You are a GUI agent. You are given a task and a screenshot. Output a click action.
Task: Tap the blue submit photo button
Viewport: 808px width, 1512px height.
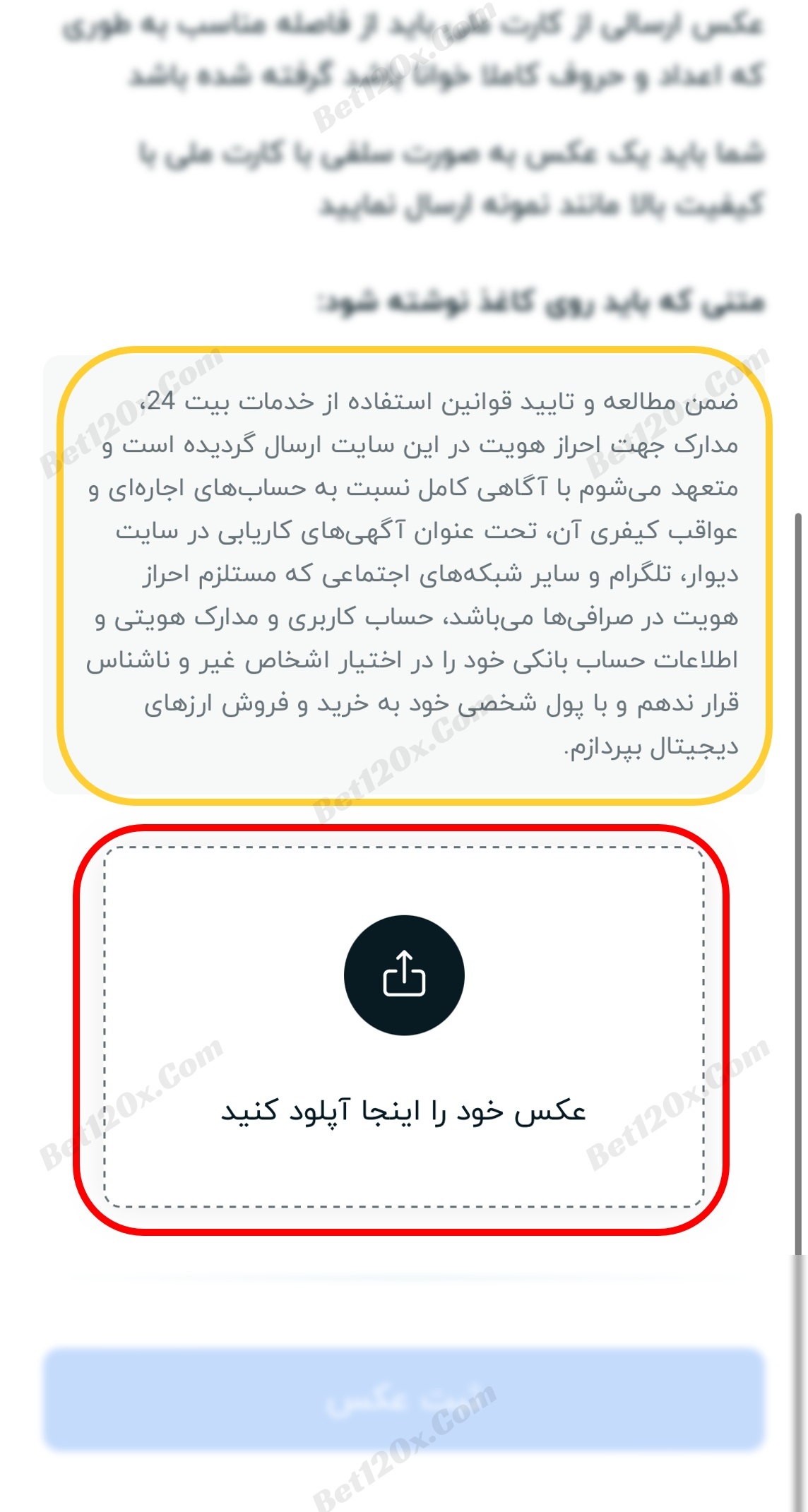tap(404, 1400)
